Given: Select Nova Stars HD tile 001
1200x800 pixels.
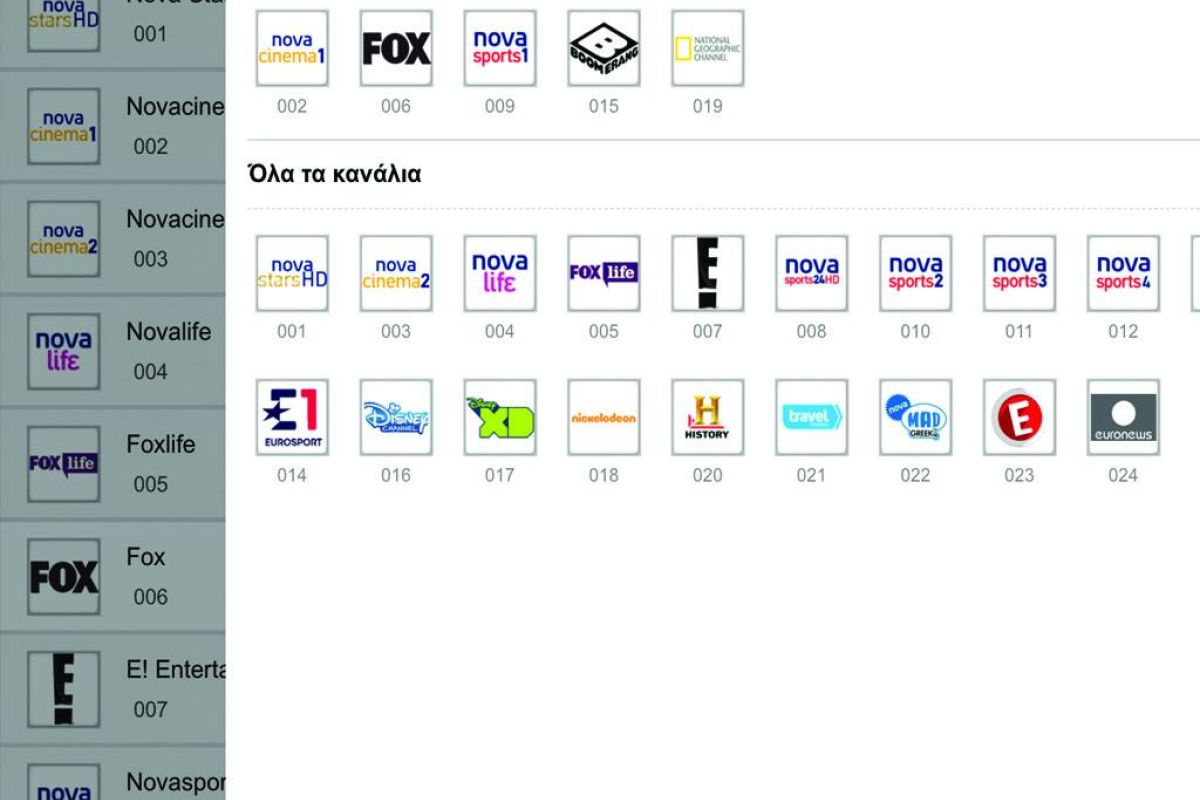Looking at the screenshot, I should [292, 273].
